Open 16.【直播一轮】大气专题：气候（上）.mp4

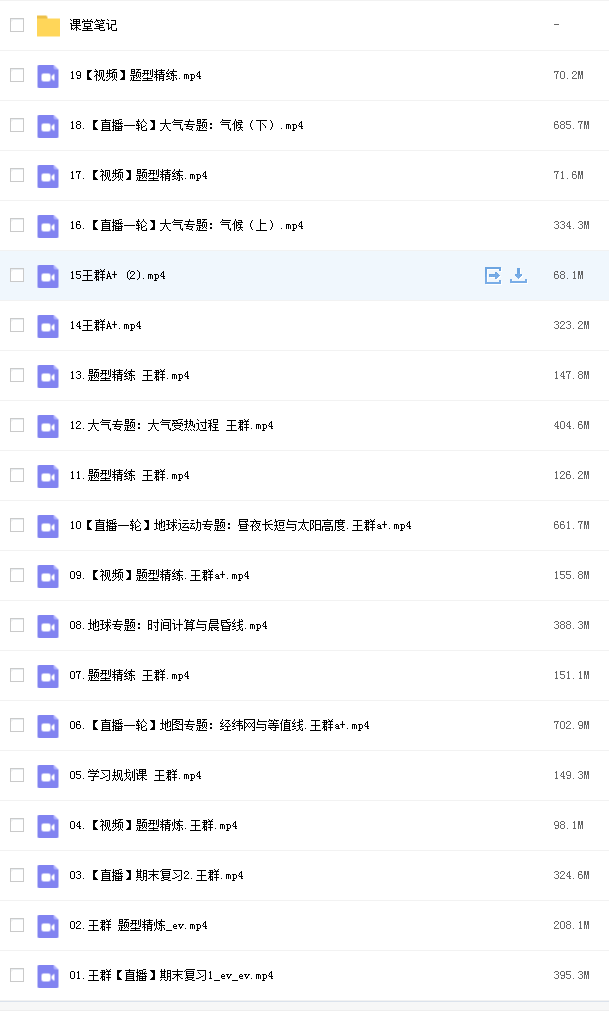tap(186, 226)
